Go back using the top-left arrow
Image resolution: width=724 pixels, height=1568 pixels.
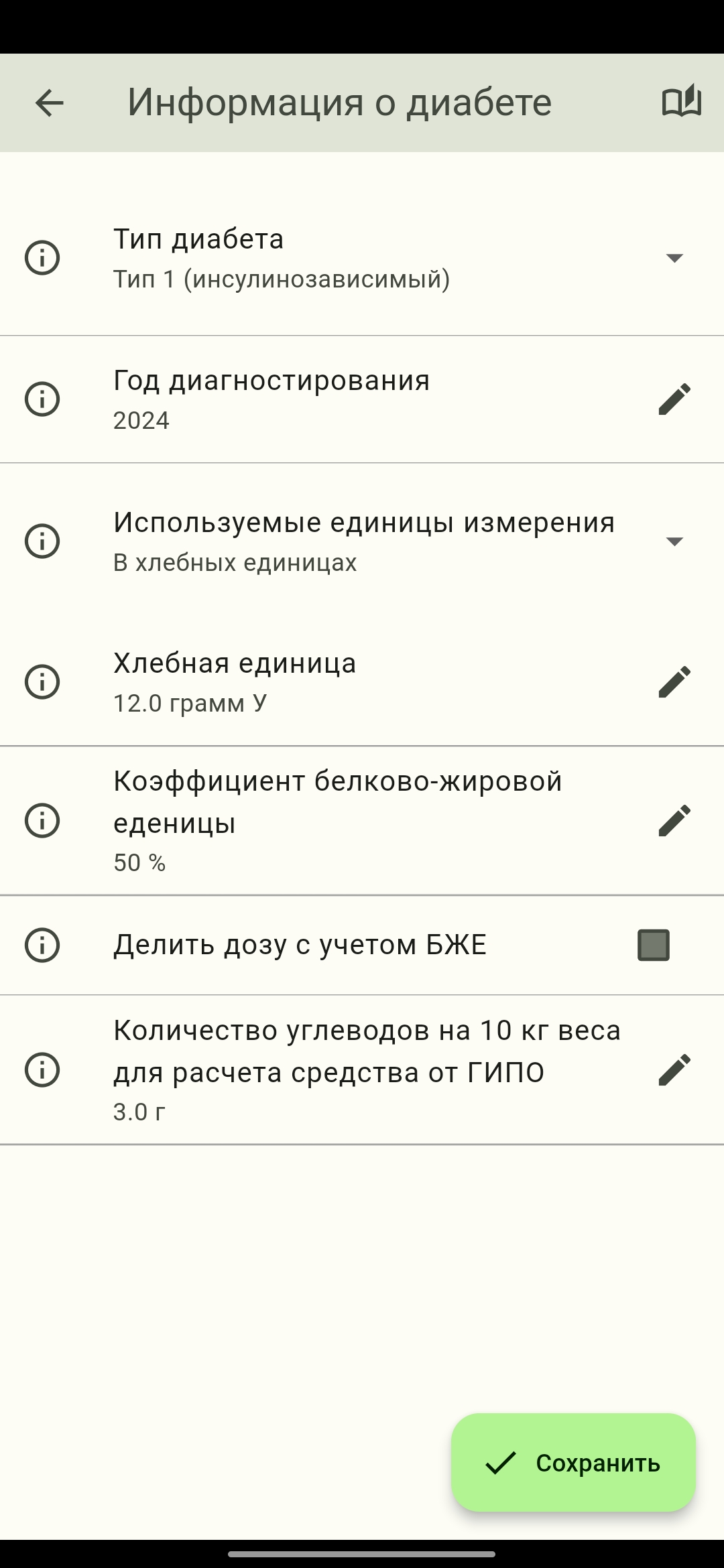coord(49,103)
